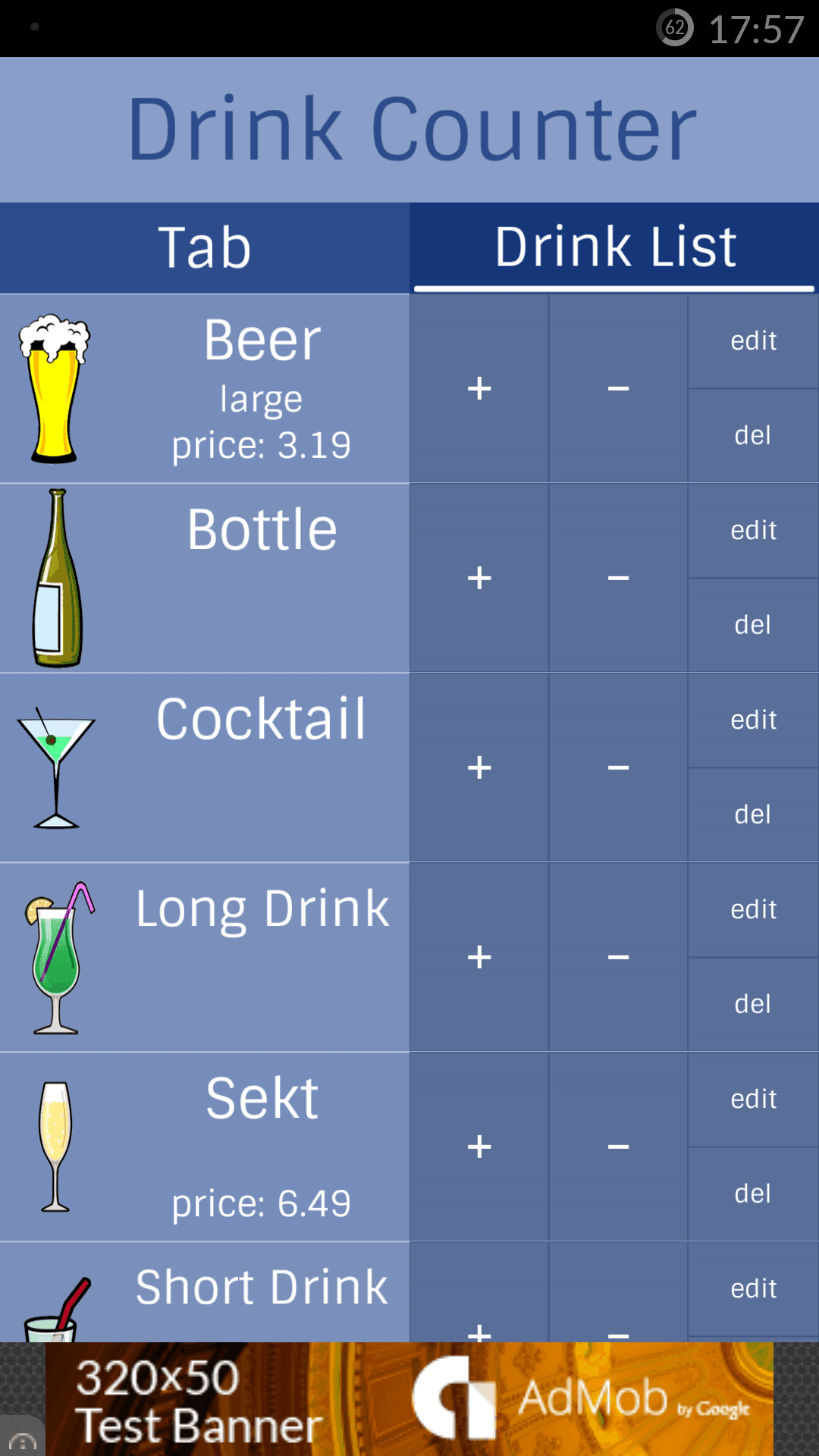Switch to the Drink List tab
Viewport: 819px width, 1456px height.
(x=614, y=246)
